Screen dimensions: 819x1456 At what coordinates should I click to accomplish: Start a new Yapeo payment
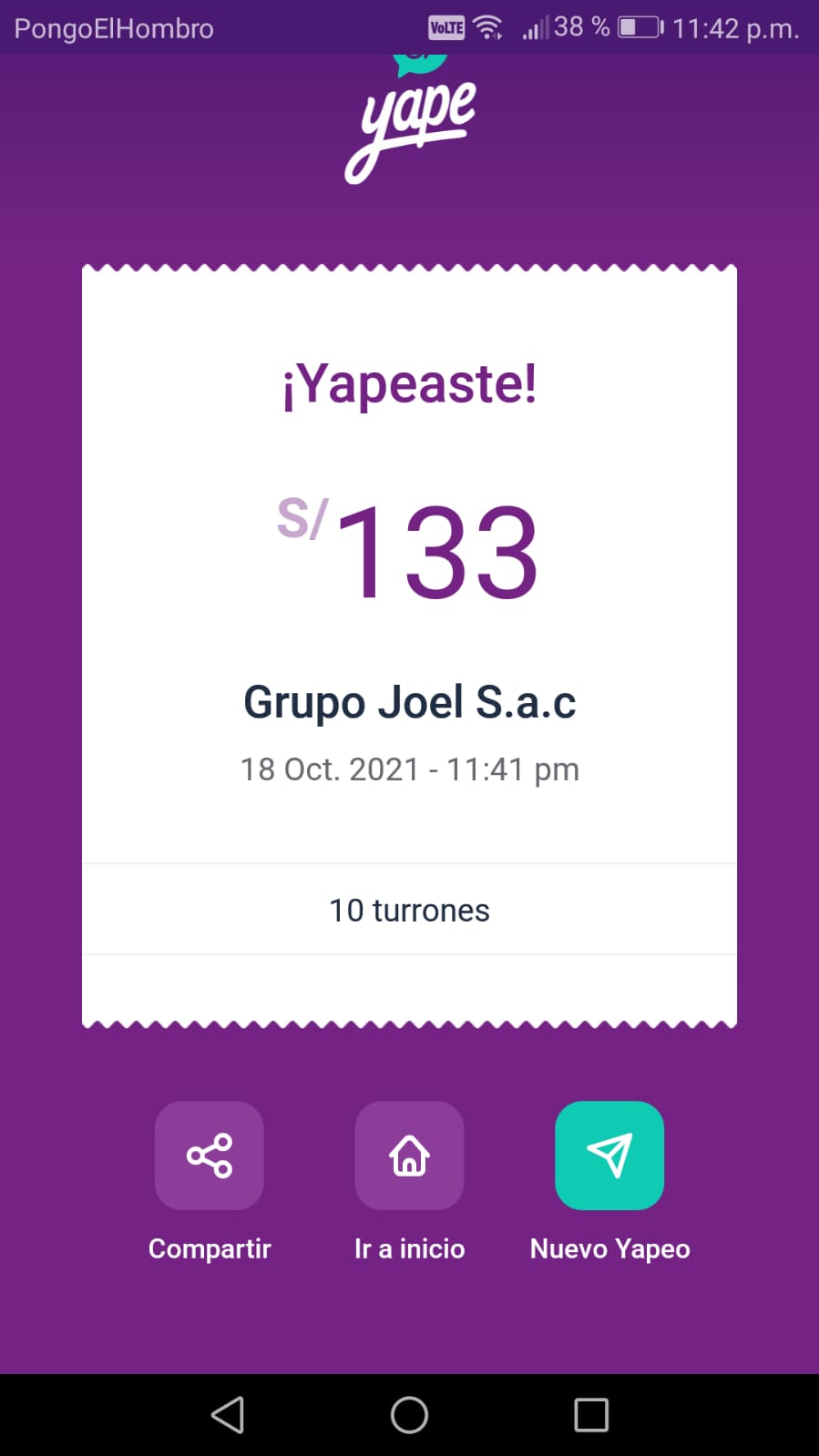609,1156
